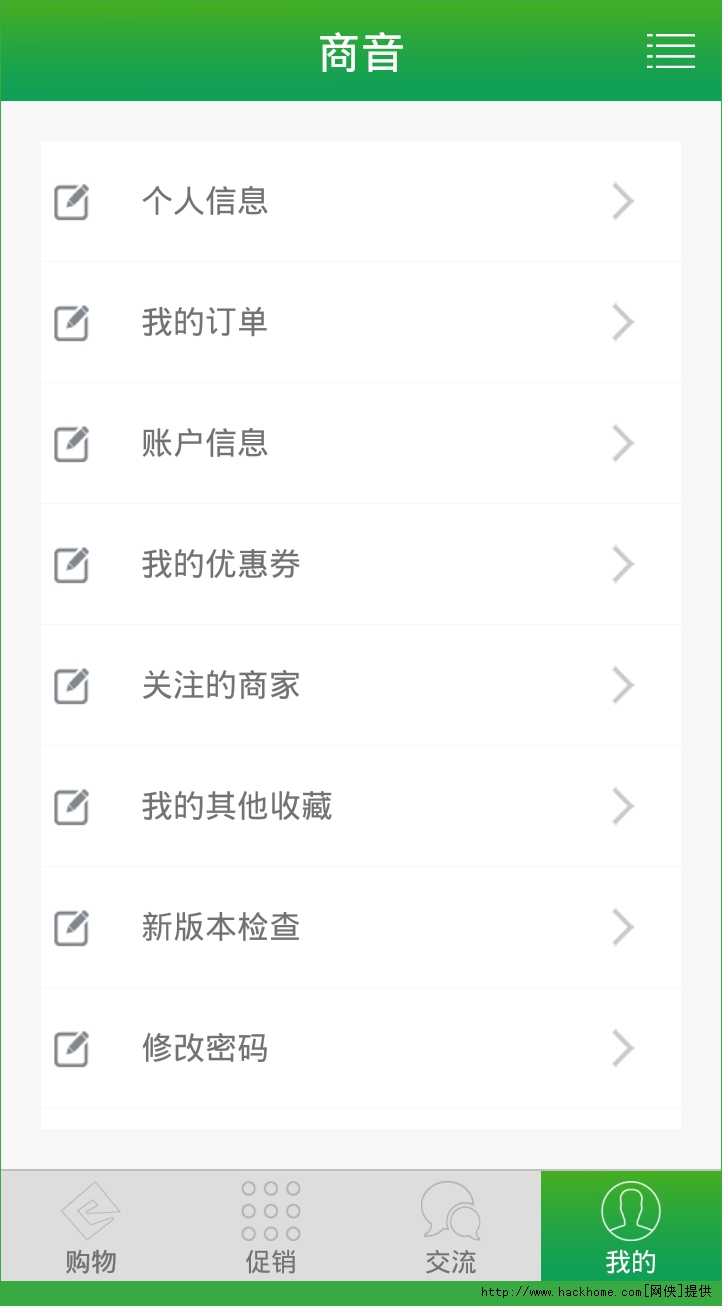The image size is (722, 1306).
Task: Open 我的订单 my orders
Action: pos(360,323)
